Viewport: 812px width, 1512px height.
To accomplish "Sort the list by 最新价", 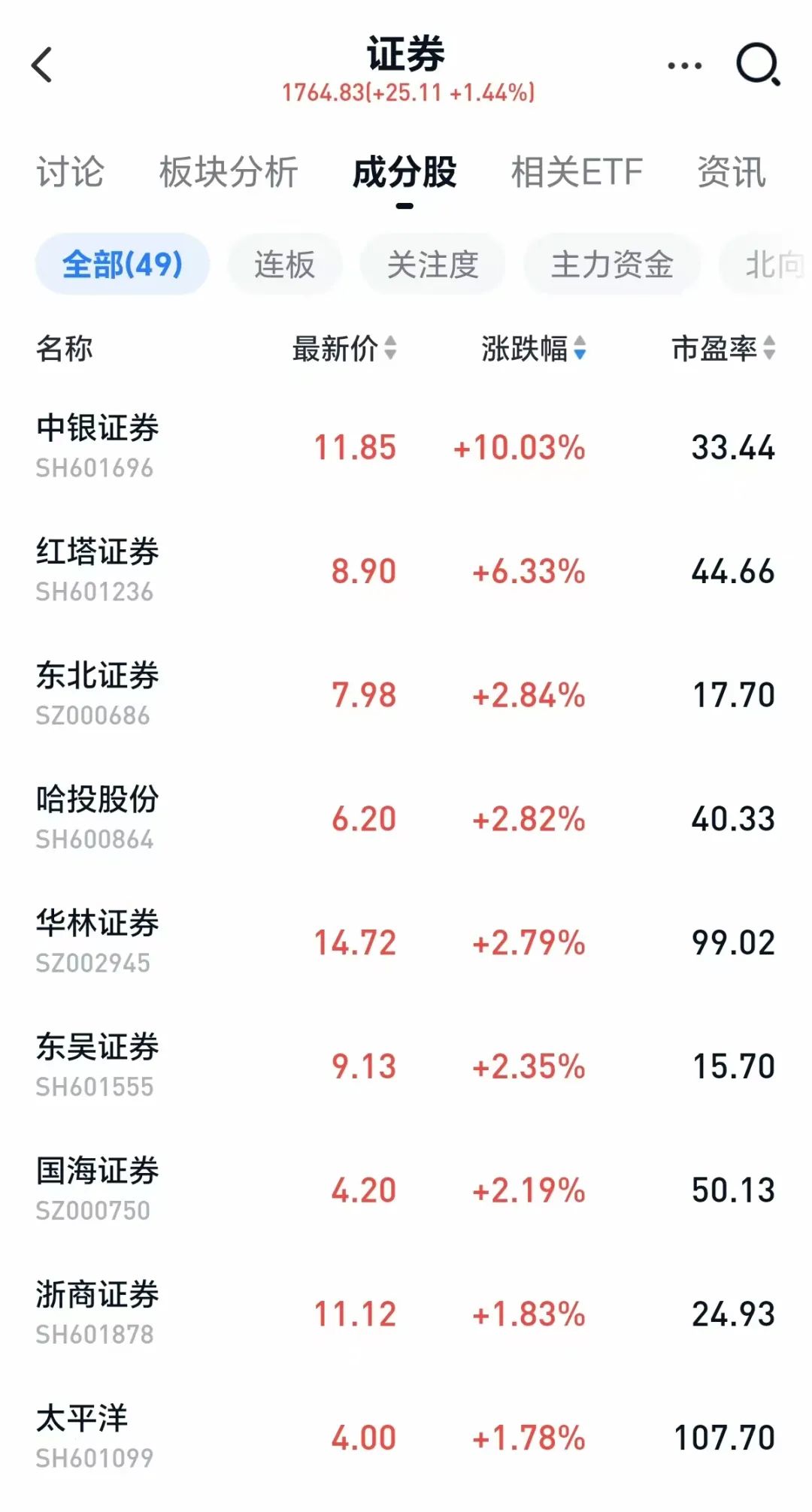I will click(344, 349).
